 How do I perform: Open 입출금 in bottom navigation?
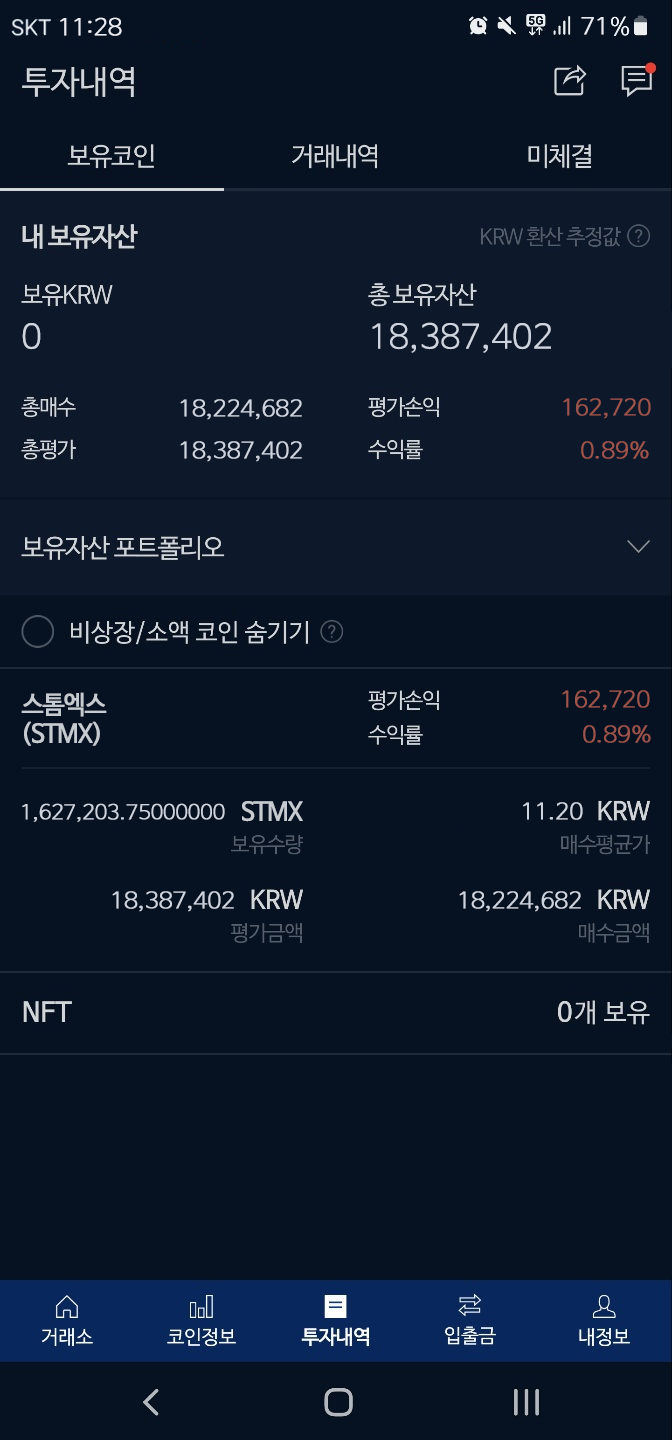tap(470, 1320)
